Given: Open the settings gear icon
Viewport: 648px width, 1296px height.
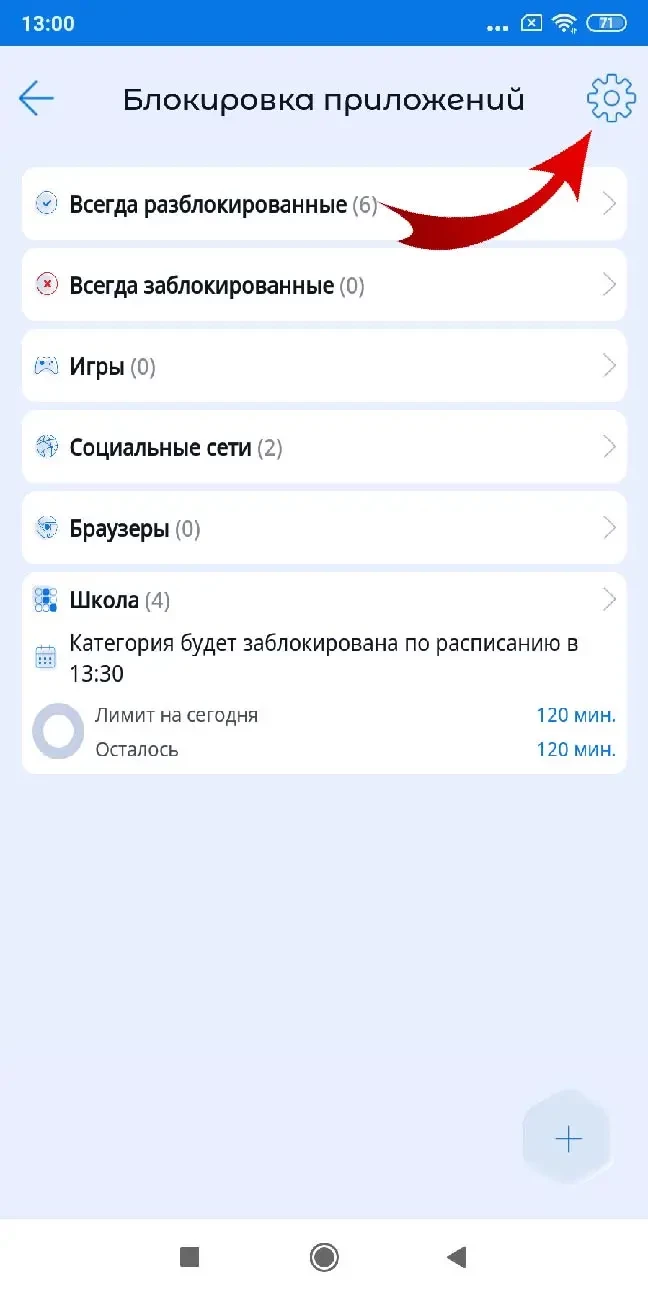Looking at the screenshot, I should [x=610, y=98].
